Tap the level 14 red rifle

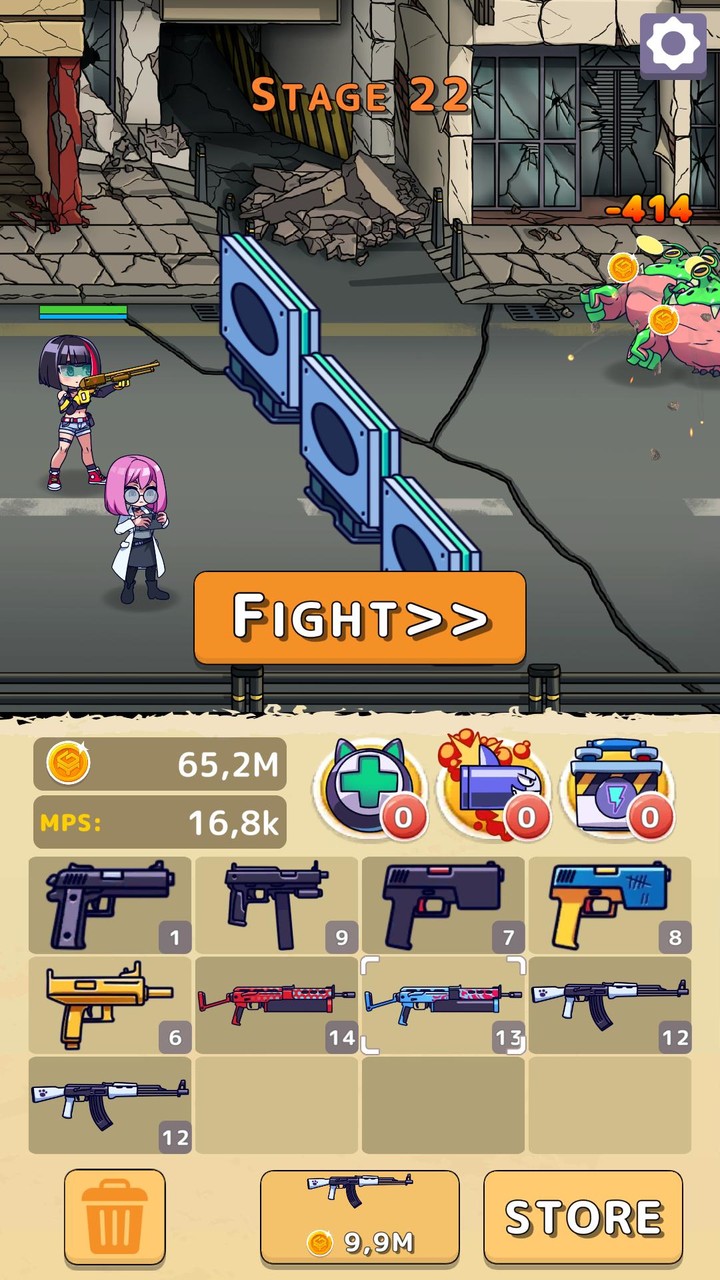(x=276, y=1004)
